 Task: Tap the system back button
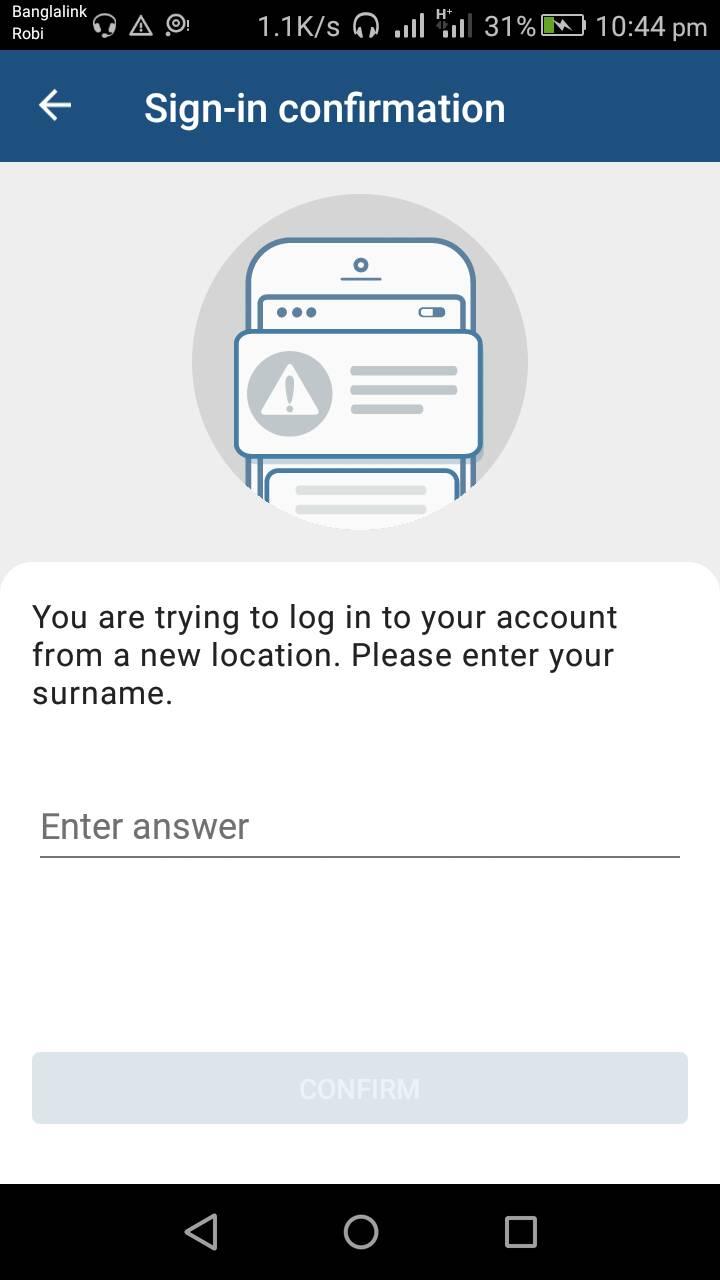(x=201, y=1232)
